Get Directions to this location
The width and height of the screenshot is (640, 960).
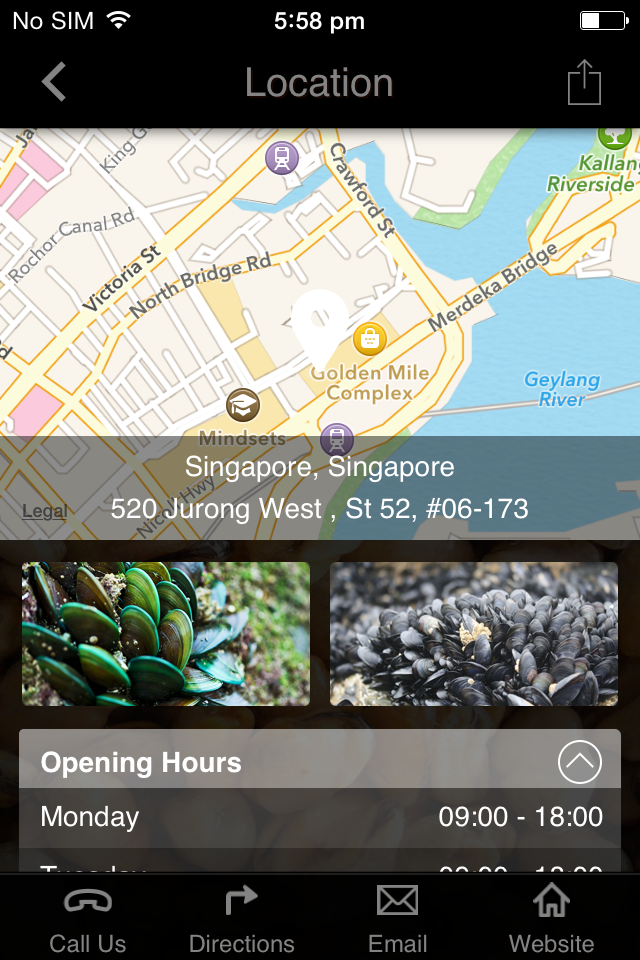(242, 920)
